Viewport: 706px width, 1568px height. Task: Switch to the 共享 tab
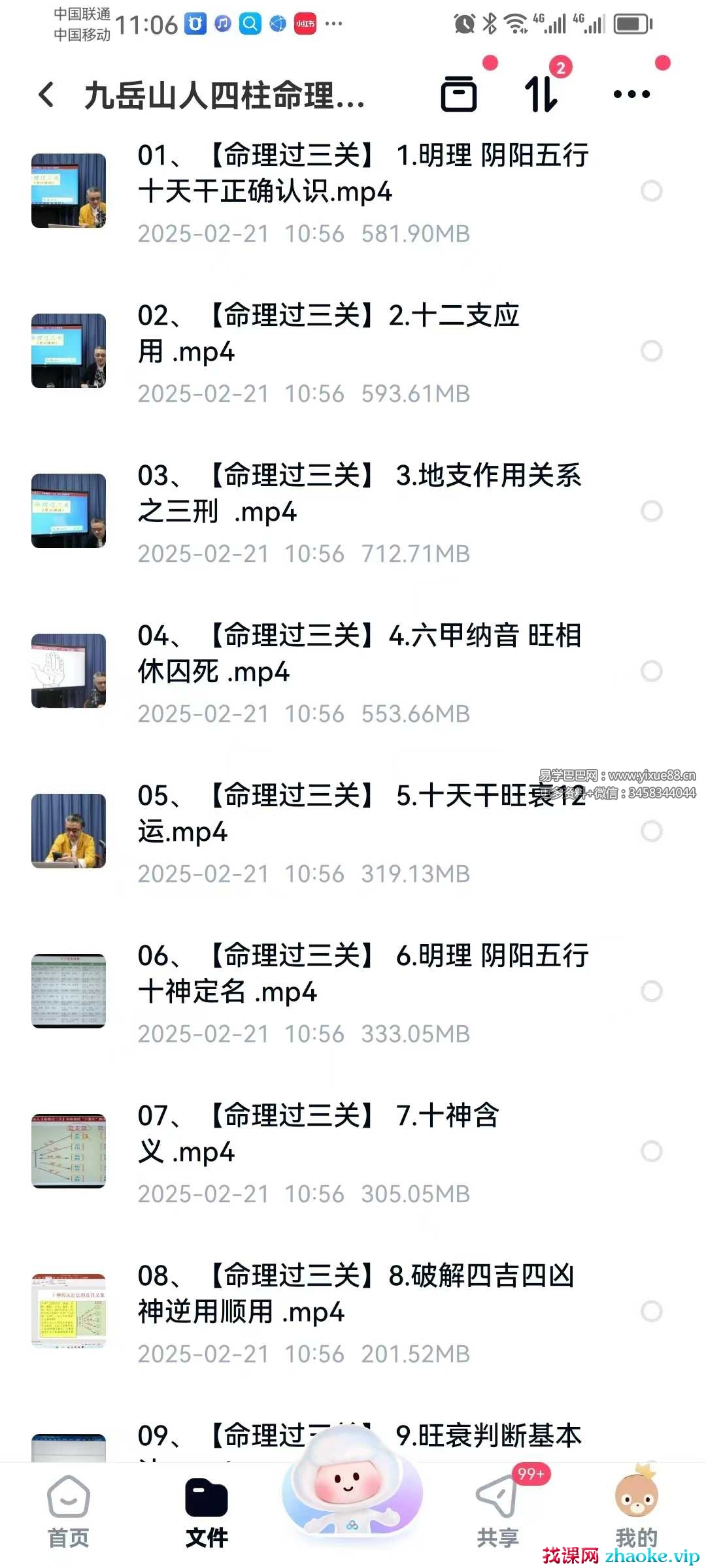click(x=498, y=1511)
